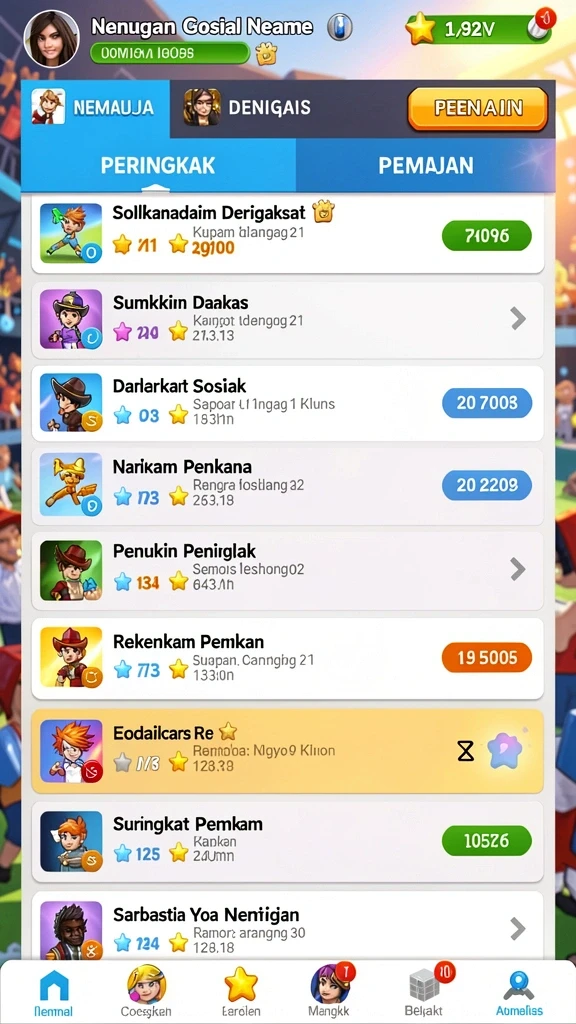Open the Coesgken bottom tab
This screenshot has height=1024, width=576.
pos(146,993)
